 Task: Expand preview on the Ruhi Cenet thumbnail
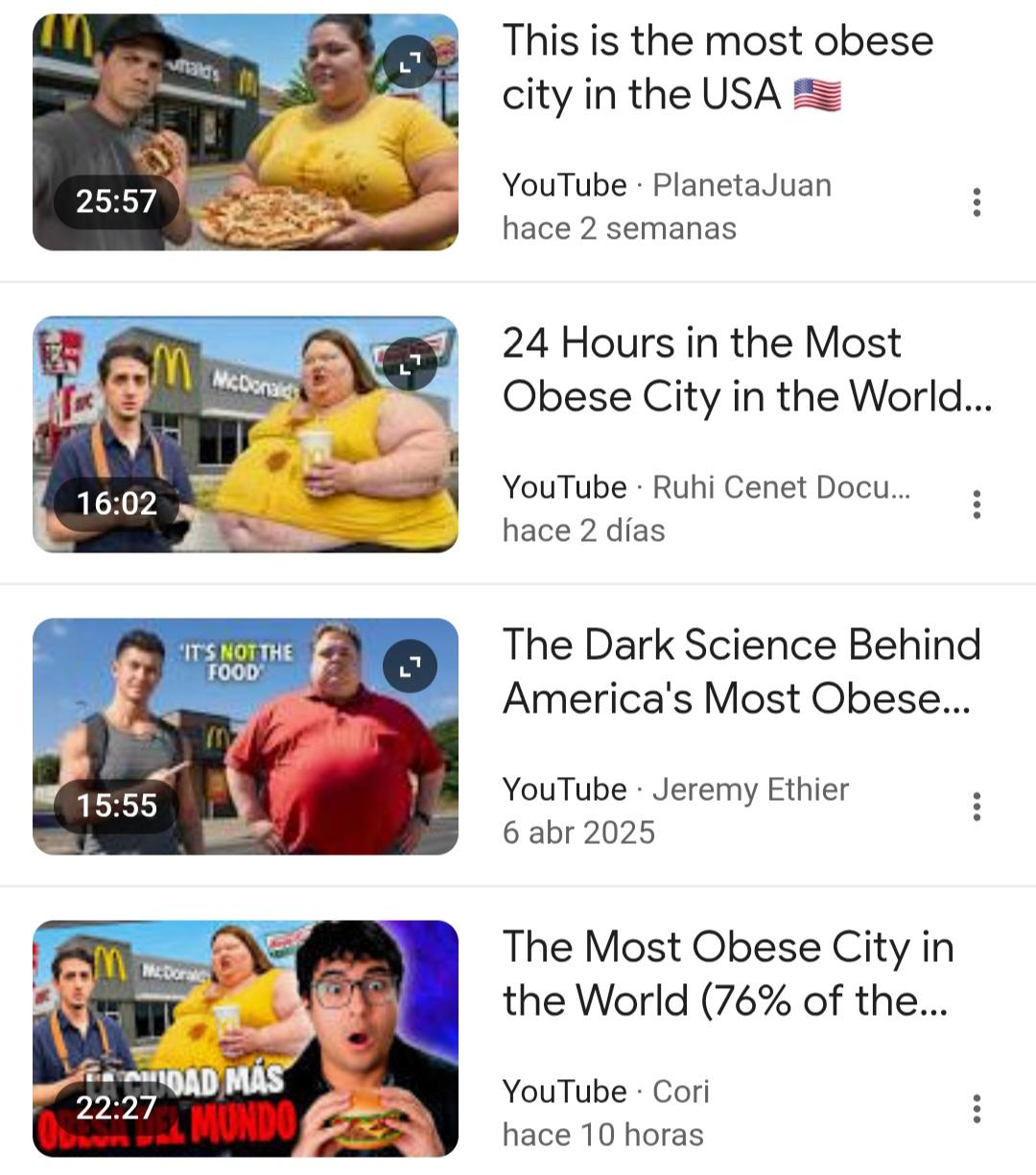click(410, 364)
